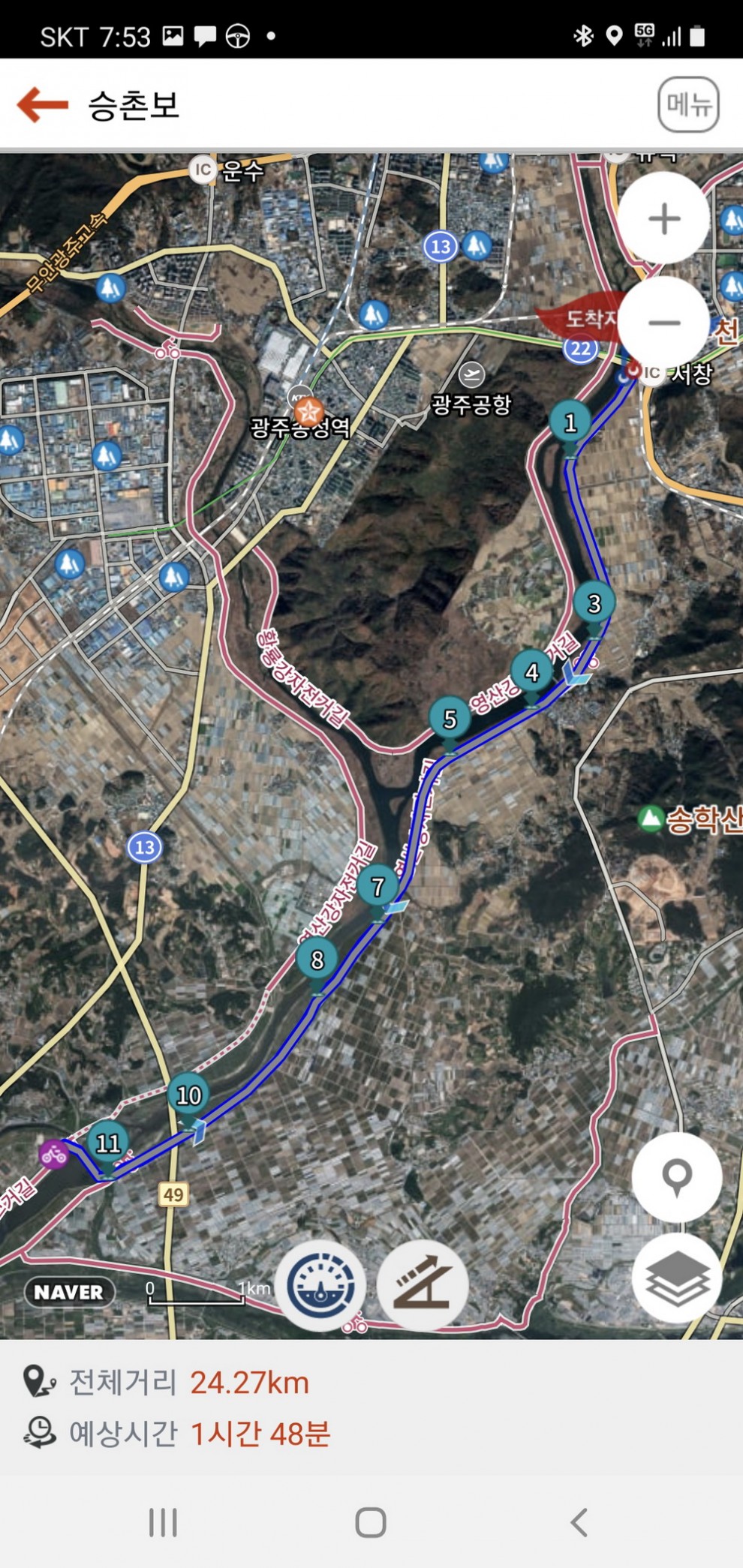Go to the system home screen
This screenshot has height=1568, width=743.
point(371,1522)
